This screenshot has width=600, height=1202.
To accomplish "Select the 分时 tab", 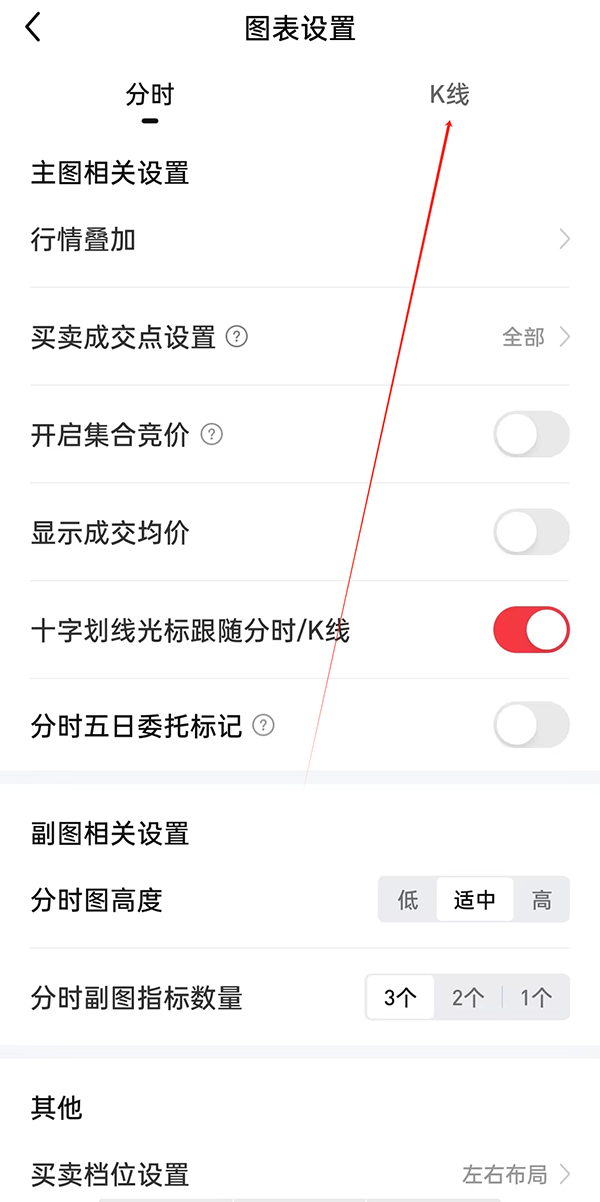I will (150, 95).
